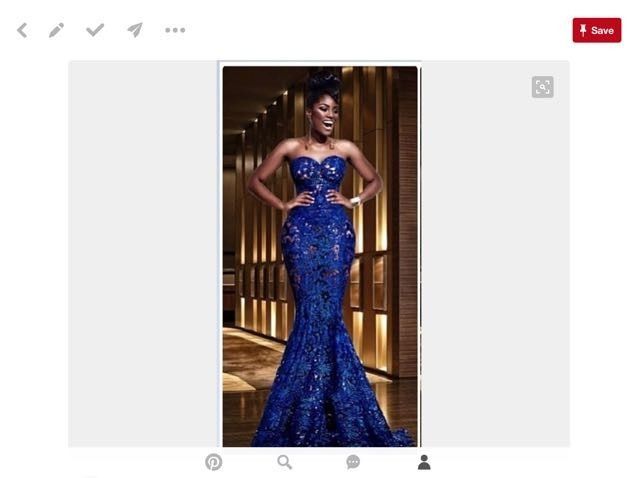Viewport: 638px width, 478px height.
Task: Open the blue dress pin image
Action: [319, 255]
